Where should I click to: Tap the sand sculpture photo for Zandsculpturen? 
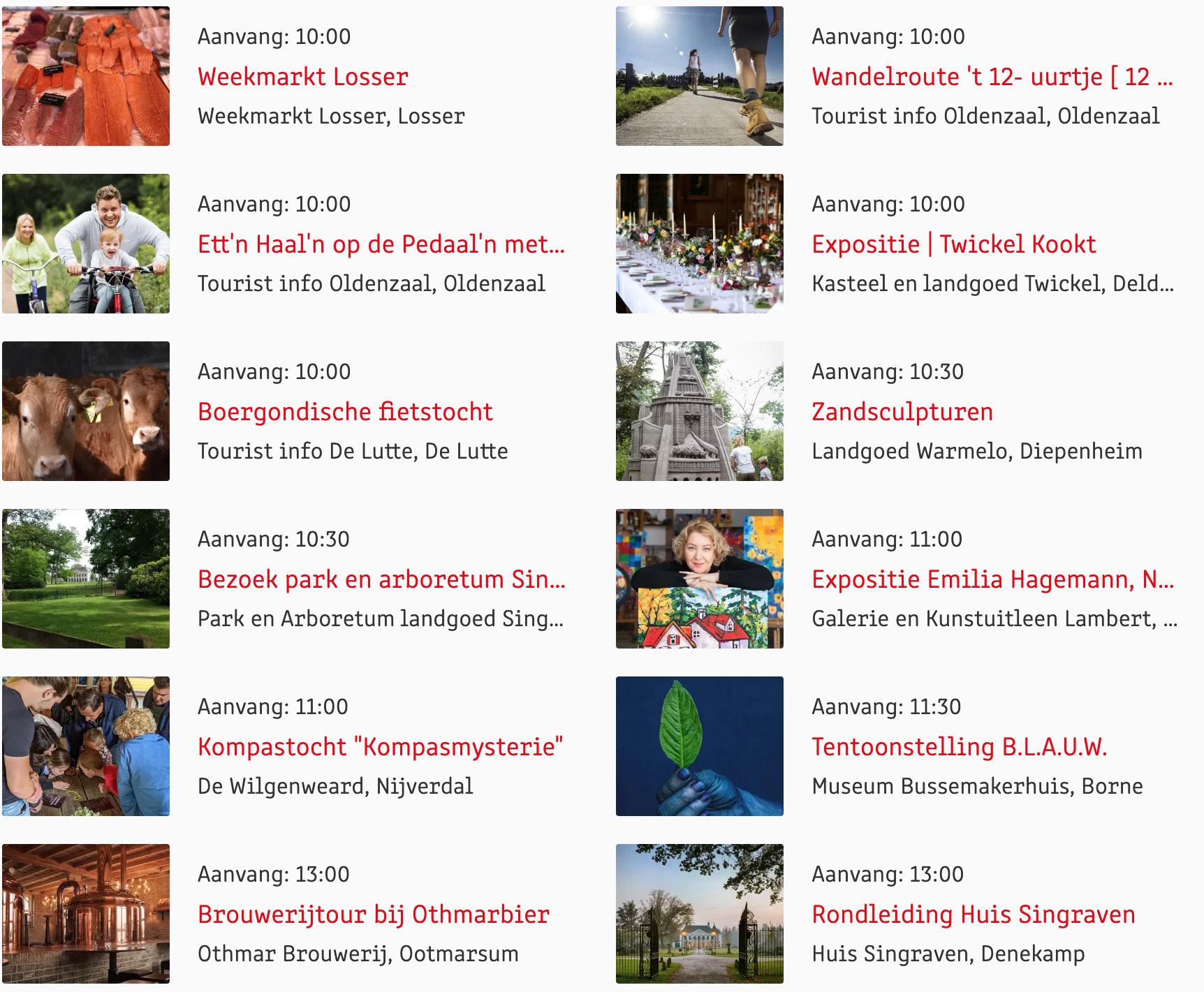699,411
